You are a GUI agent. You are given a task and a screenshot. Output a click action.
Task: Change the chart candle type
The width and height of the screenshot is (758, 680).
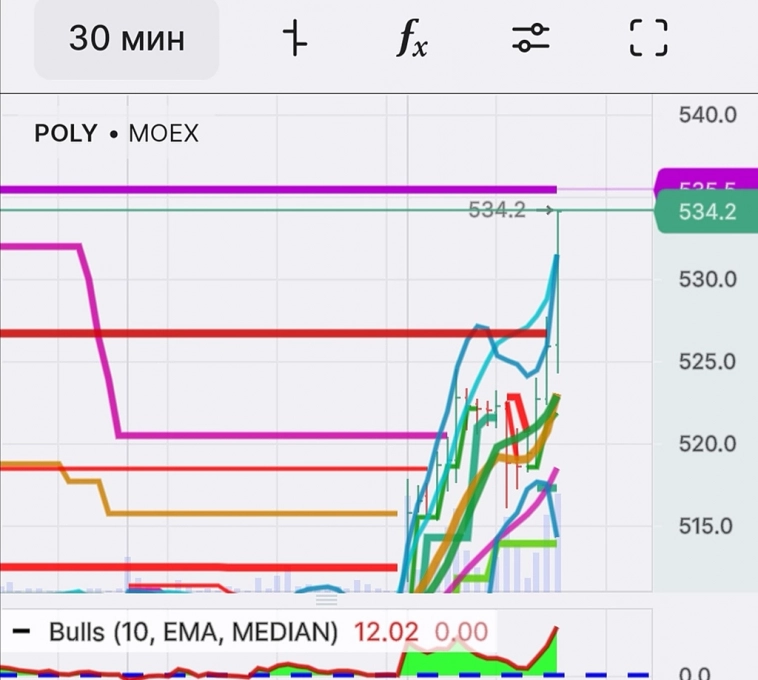coord(295,39)
